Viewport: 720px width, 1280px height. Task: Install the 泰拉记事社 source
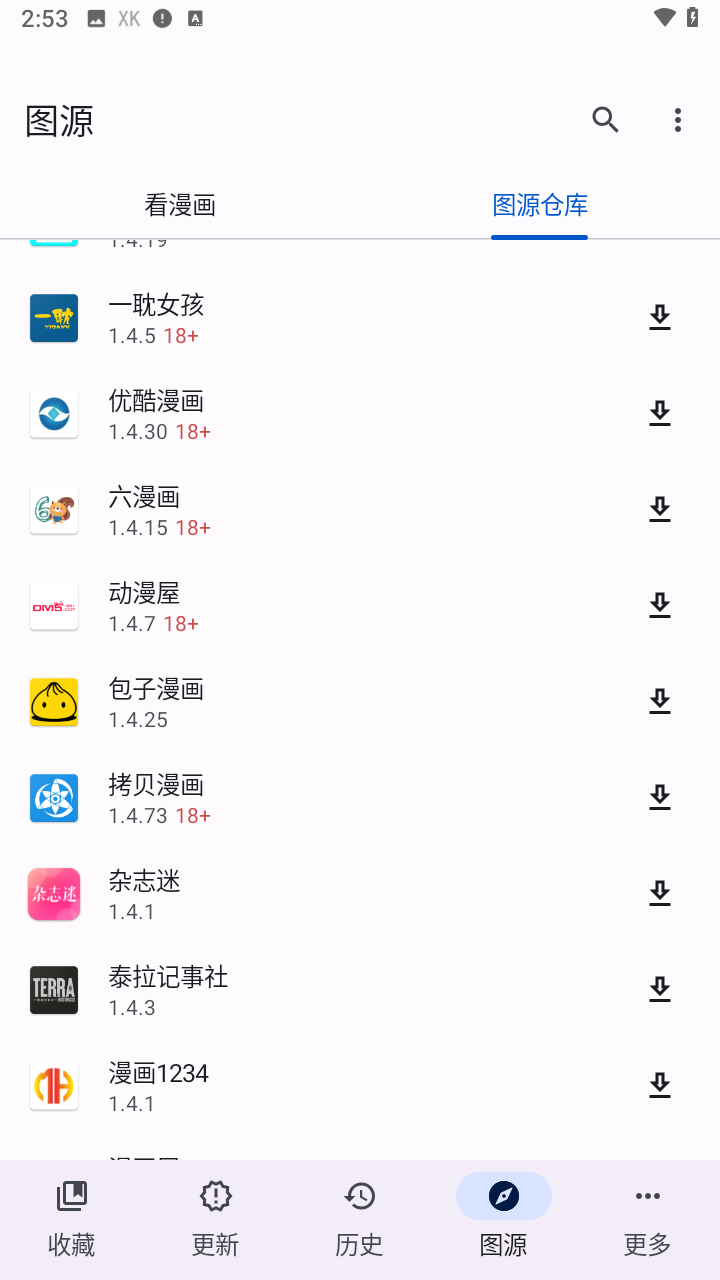[x=660, y=990]
